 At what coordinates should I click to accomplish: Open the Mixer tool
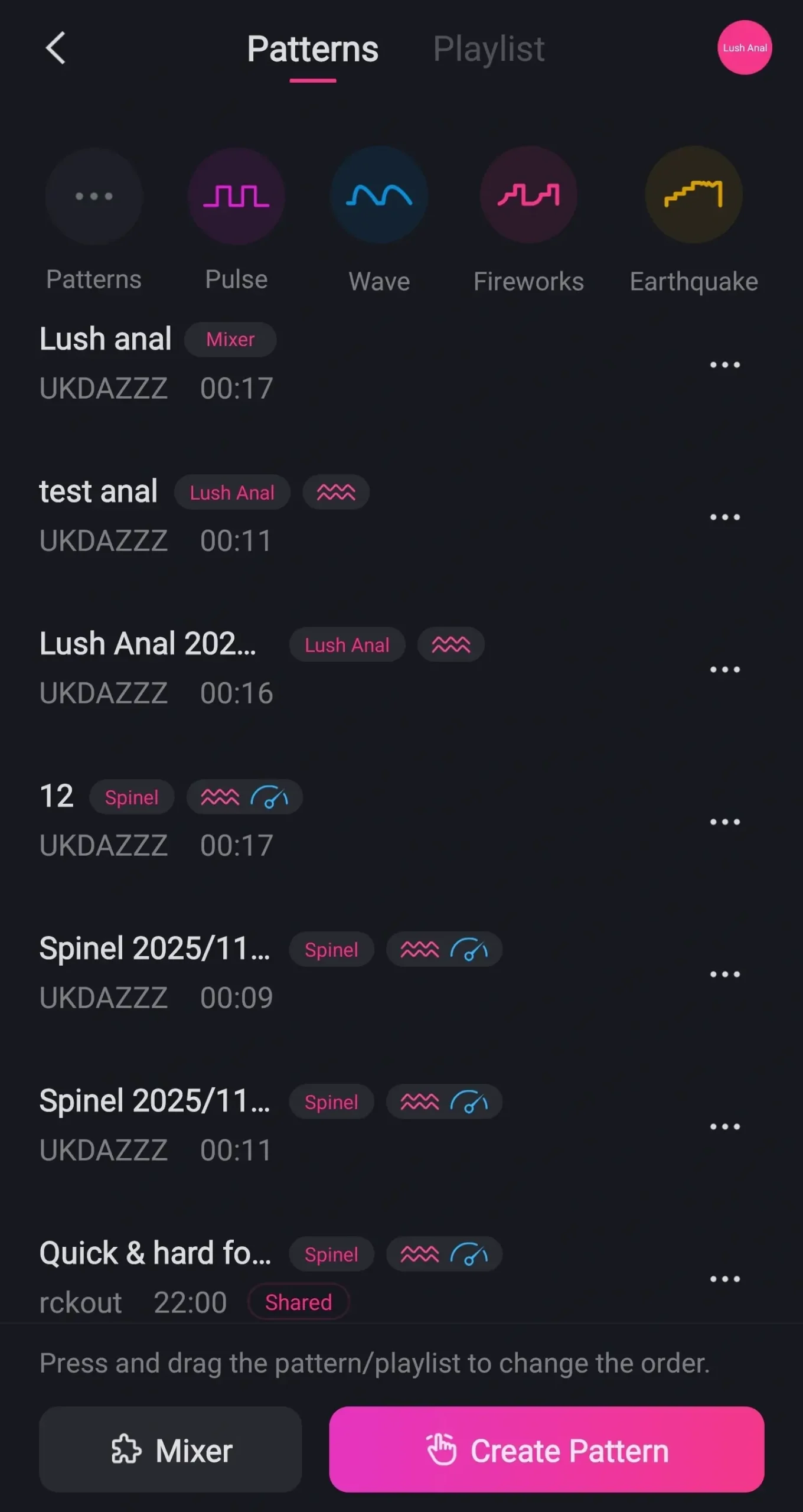[x=169, y=1449]
